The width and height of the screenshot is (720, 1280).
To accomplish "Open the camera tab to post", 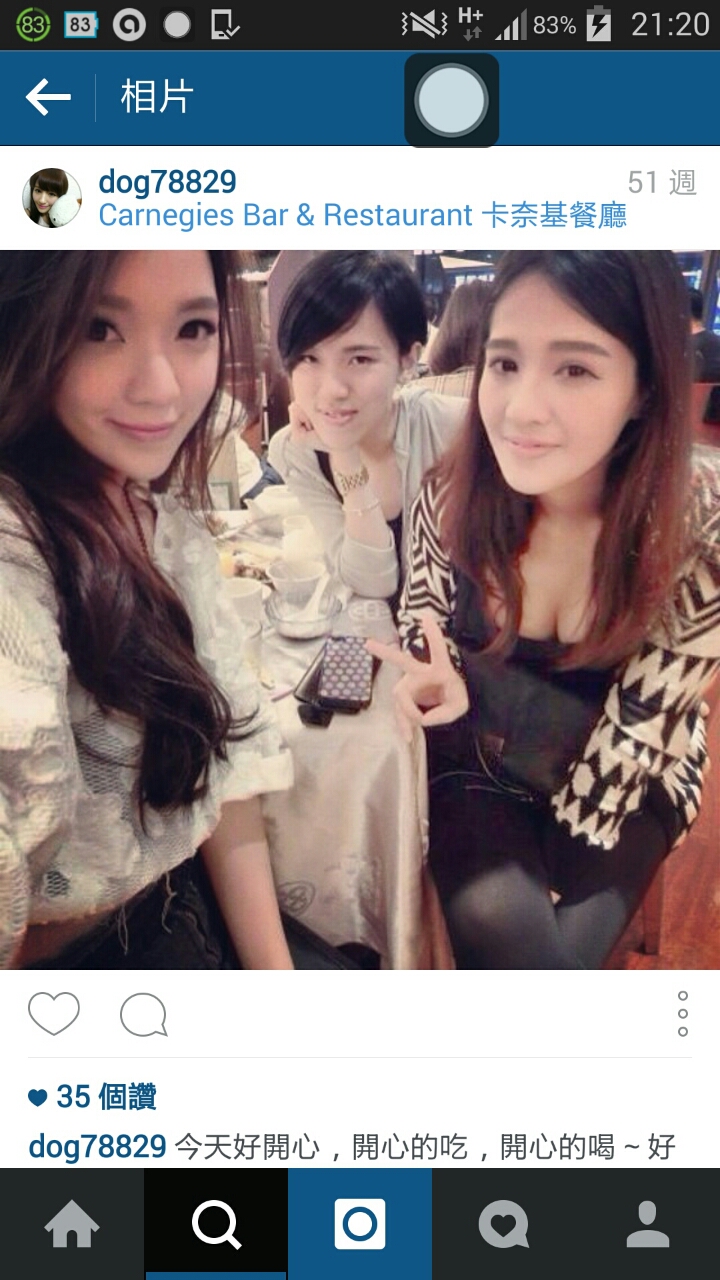I will point(360,1224).
